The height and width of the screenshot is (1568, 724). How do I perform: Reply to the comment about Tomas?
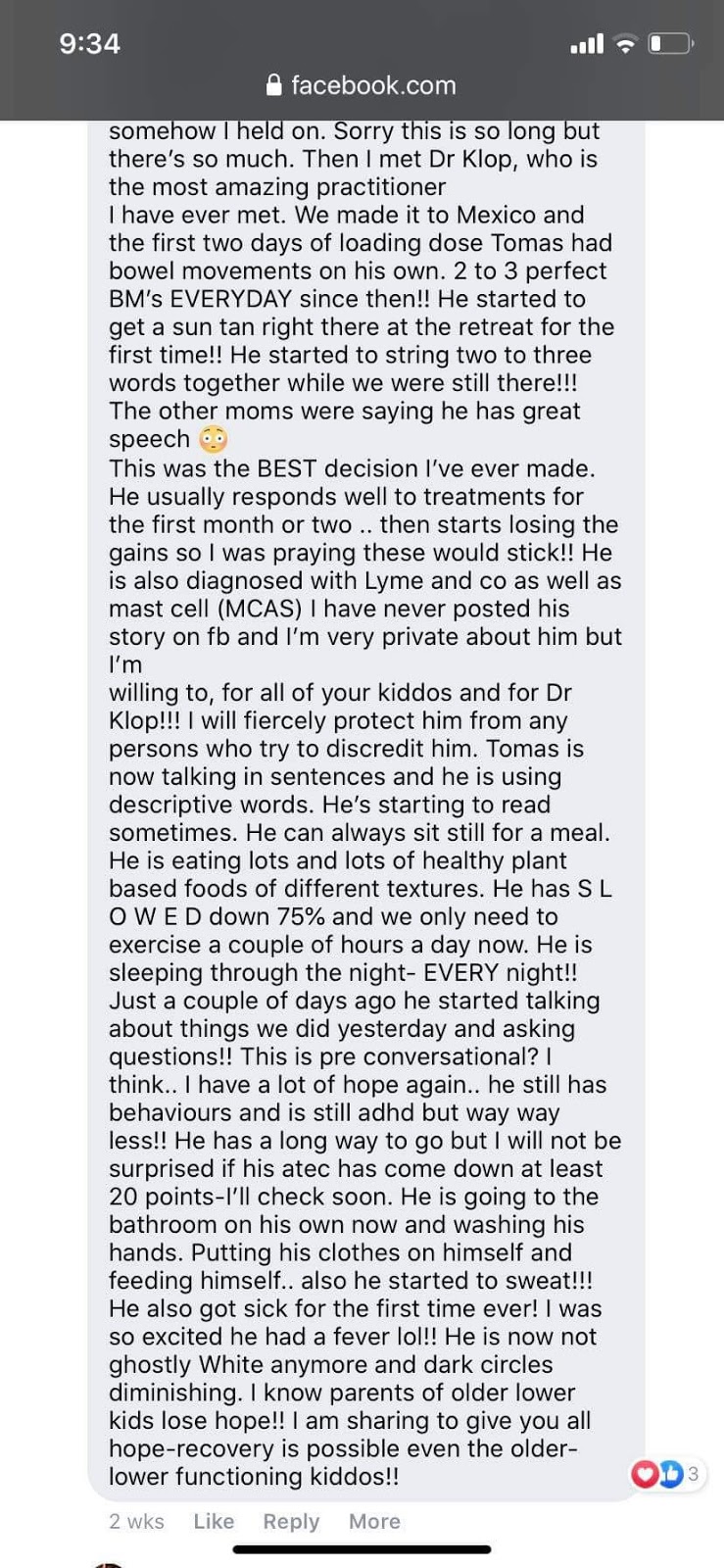(x=291, y=1521)
